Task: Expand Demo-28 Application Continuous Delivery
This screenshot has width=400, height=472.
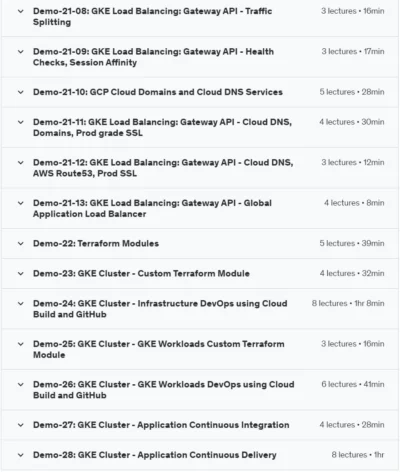Action: pyautogui.click(x=200, y=455)
